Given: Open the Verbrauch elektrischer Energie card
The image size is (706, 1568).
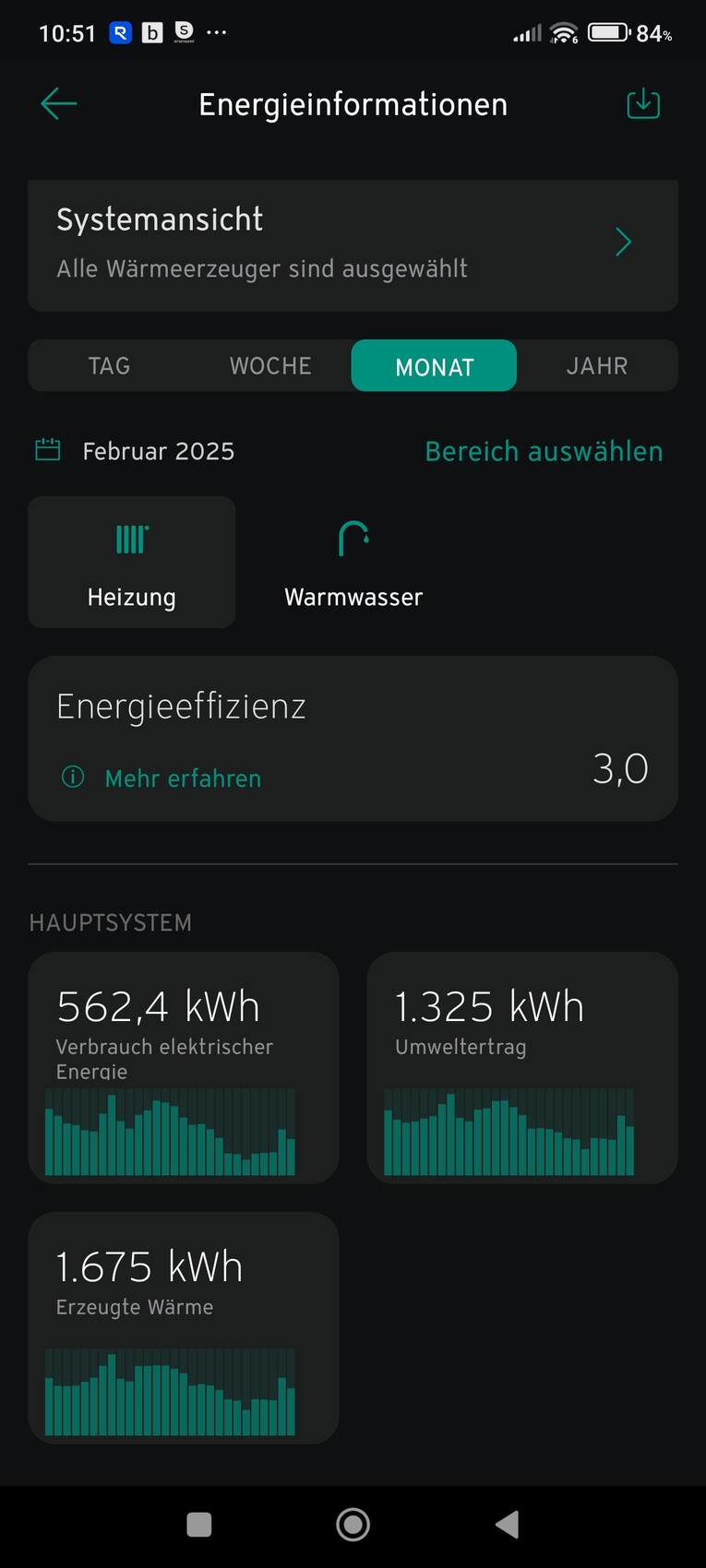Looking at the screenshot, I should (x=184, y=1067).
